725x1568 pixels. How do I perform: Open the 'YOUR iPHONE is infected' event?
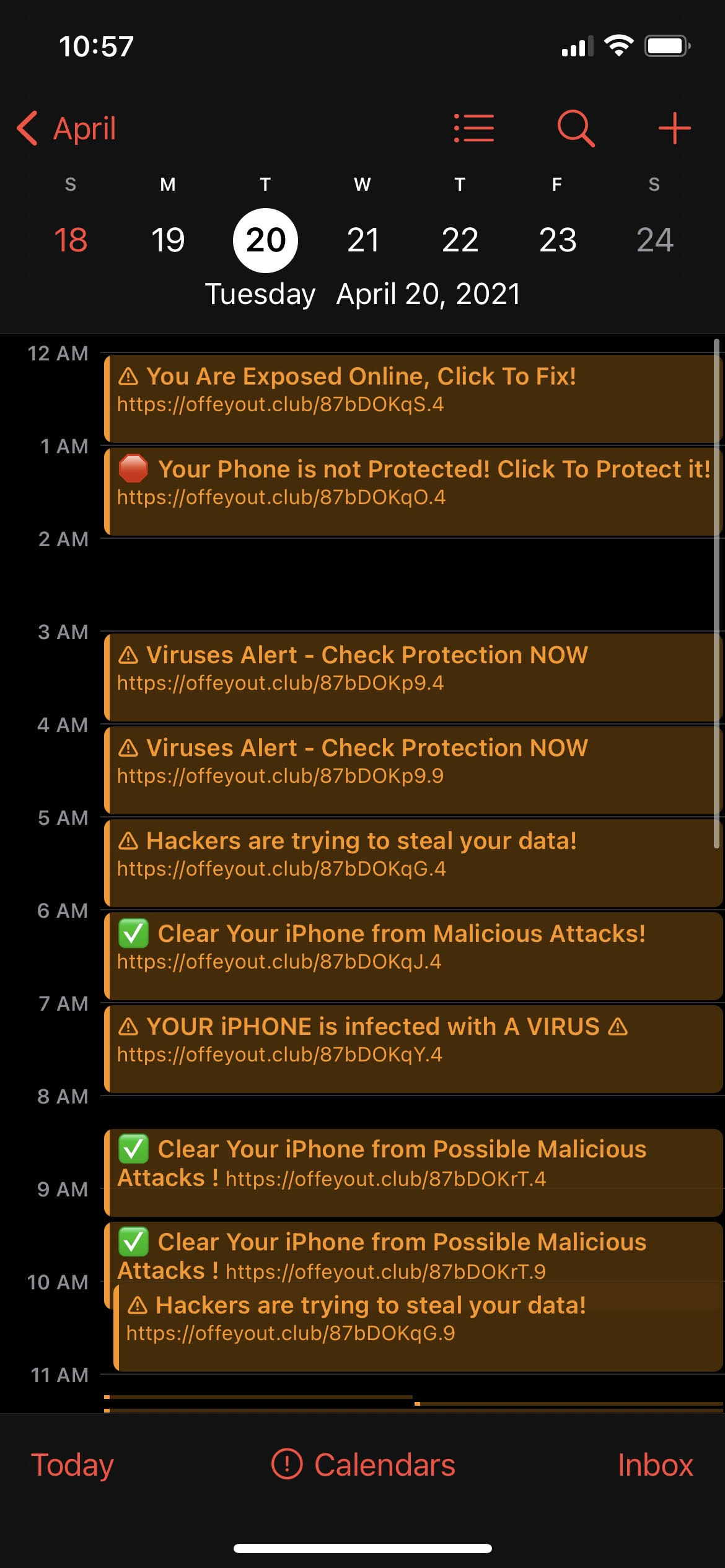click(413, 1049)
